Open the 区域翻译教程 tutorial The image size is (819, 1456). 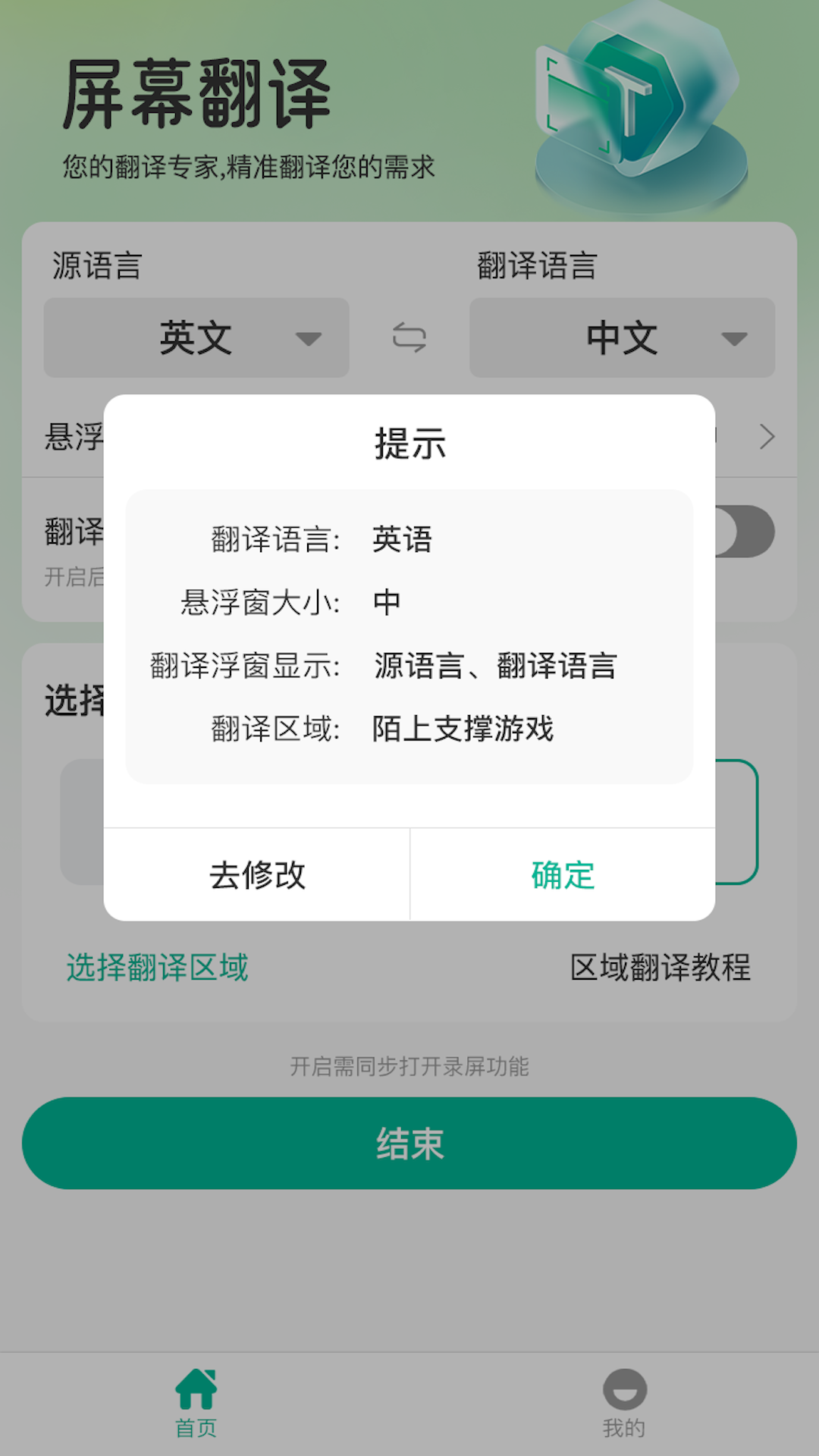(x=662, y=967)
